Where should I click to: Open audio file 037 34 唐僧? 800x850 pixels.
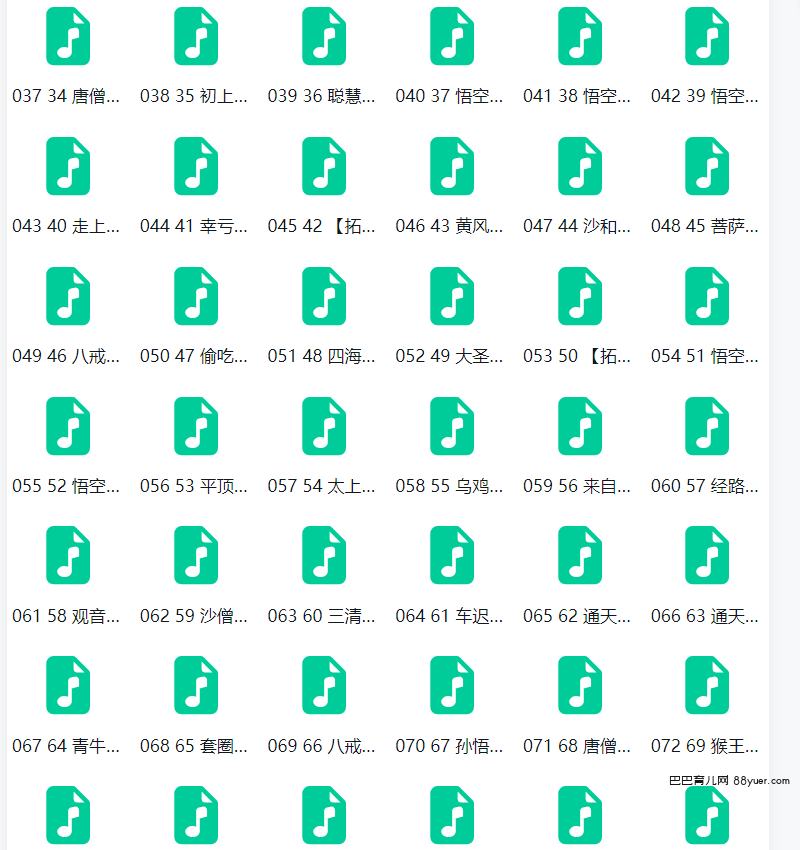(68, 37)
